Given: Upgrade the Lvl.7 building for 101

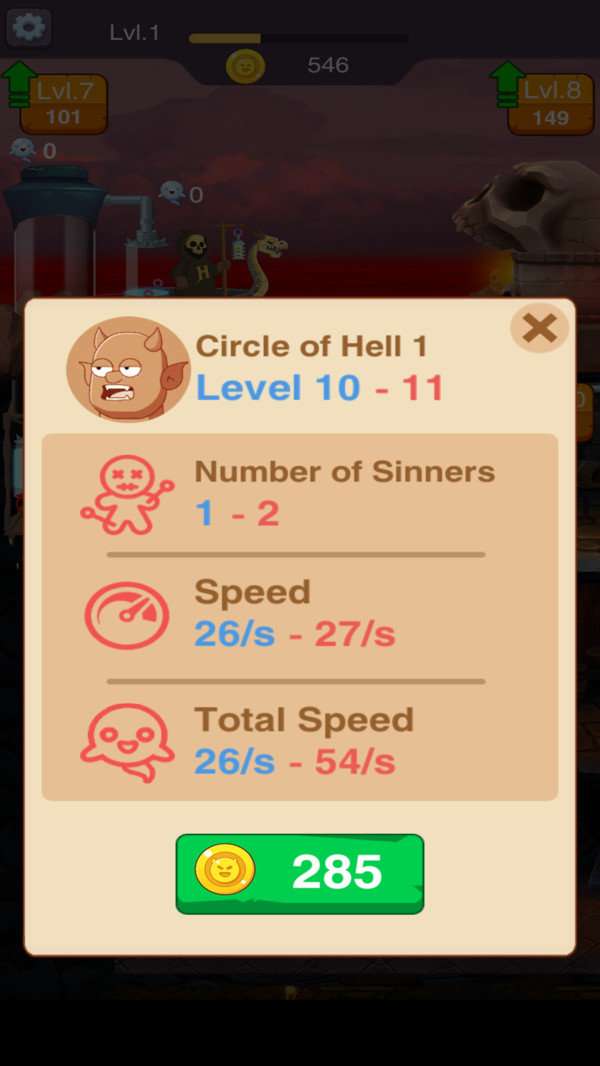Looking at the screenshot, I should [62, 103].
